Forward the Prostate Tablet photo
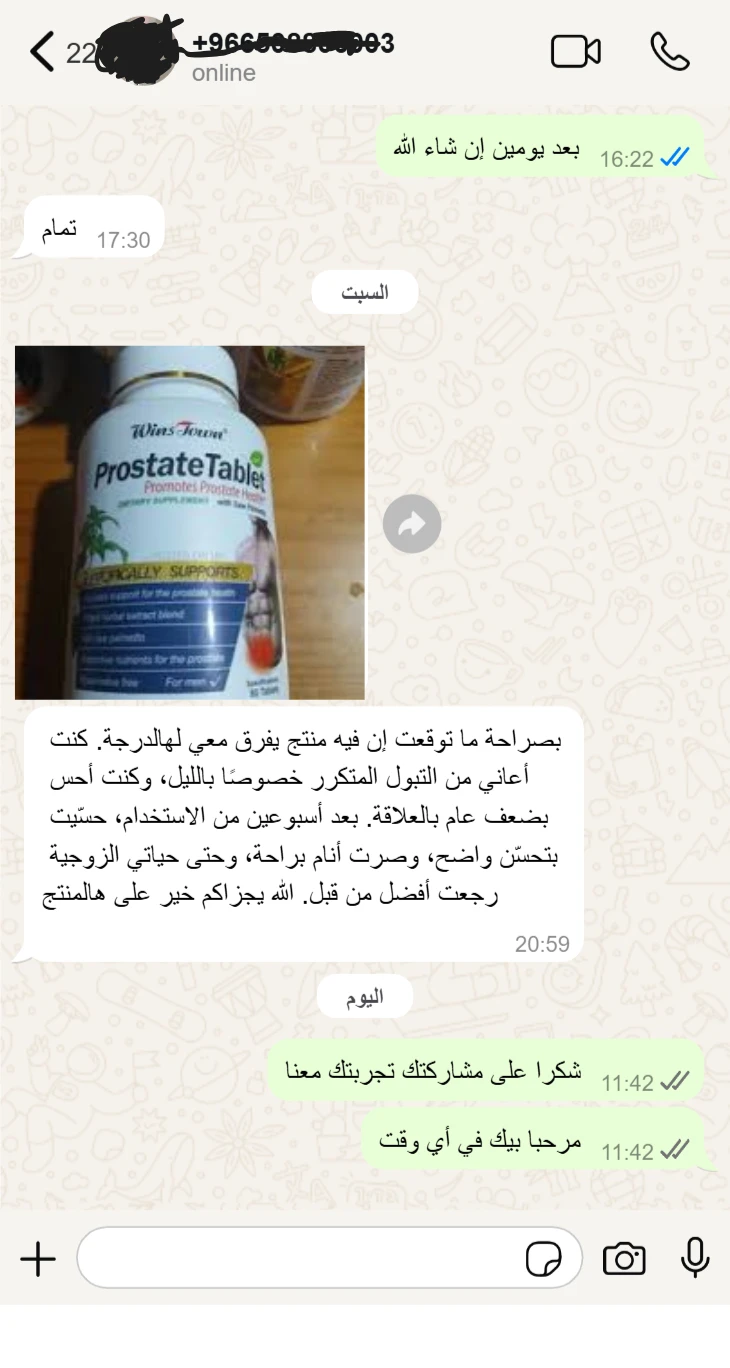This screenshot has height=1368, width=730. [x=412, y=524]
